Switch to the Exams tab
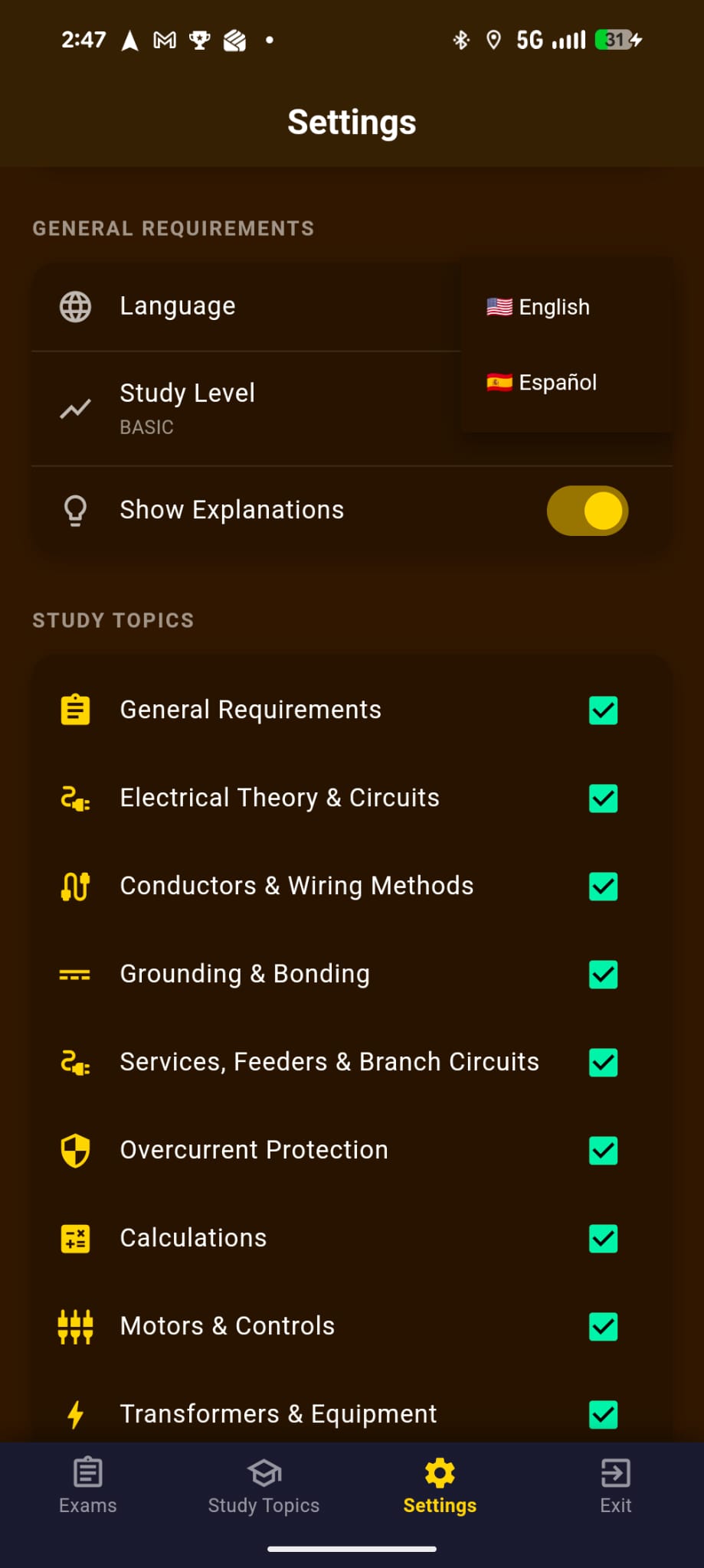The height and width of the screenshot is (1568, 704). tap(87, 1485)
